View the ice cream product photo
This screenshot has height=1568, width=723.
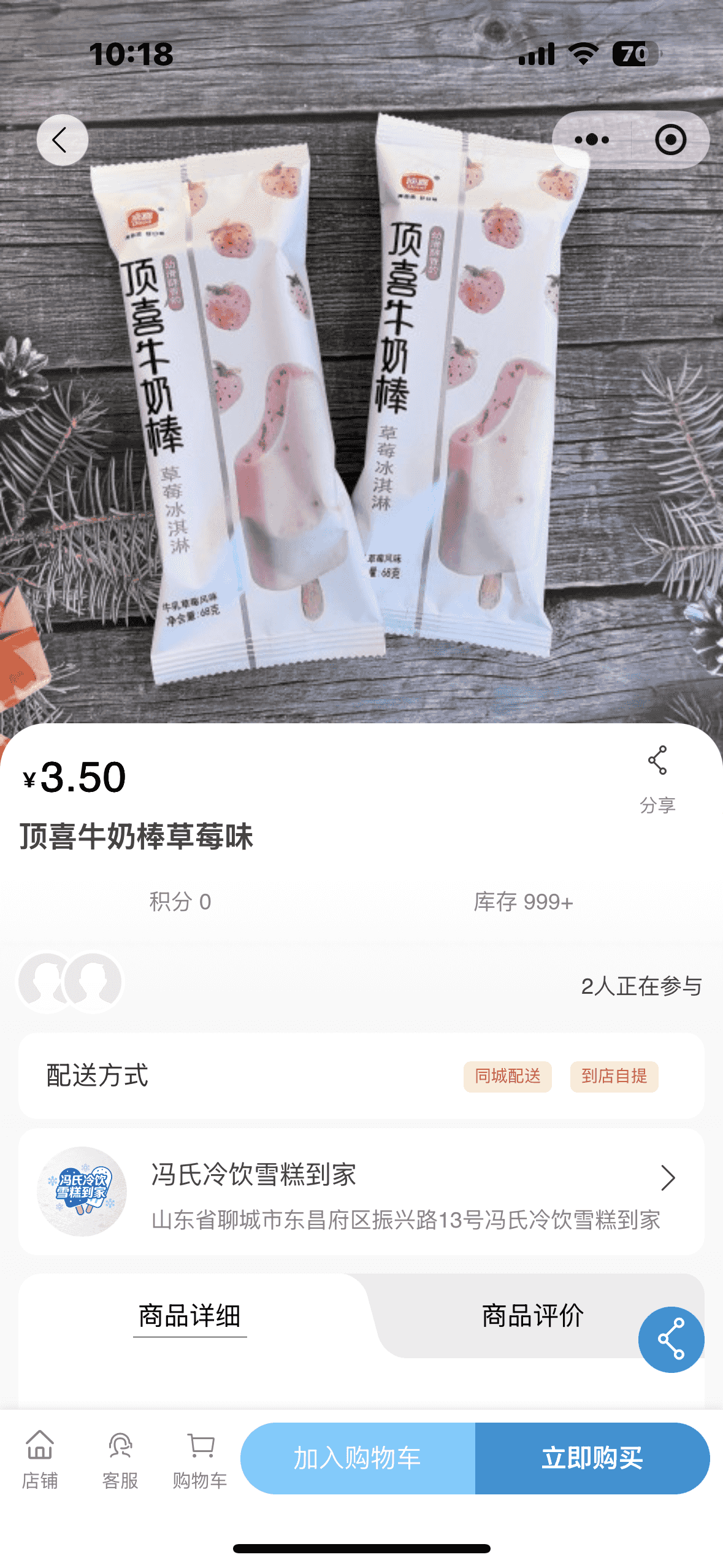[x=361, y=393]
